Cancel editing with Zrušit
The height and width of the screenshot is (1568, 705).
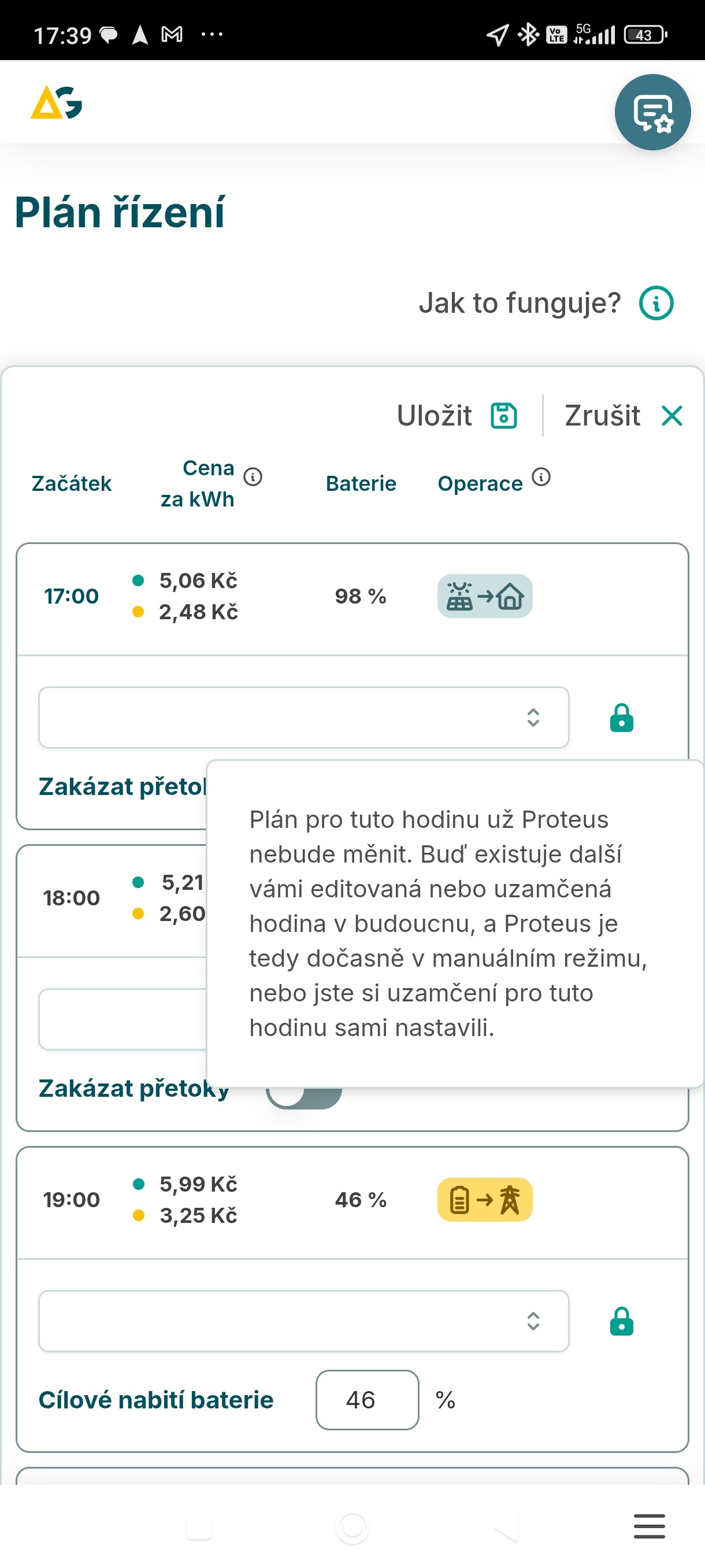624,416
